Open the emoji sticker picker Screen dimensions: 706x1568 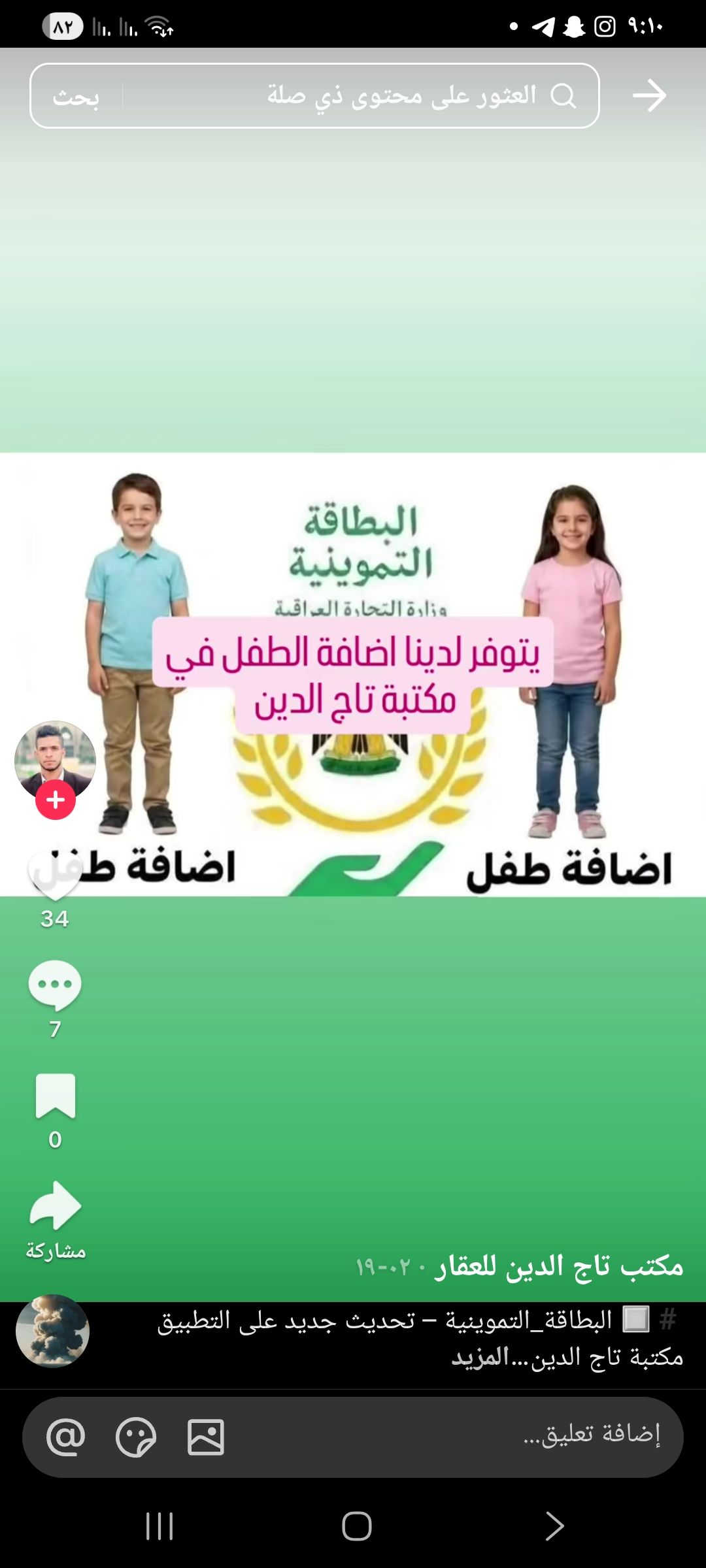pyautogui.click(x=136, y=1437)
